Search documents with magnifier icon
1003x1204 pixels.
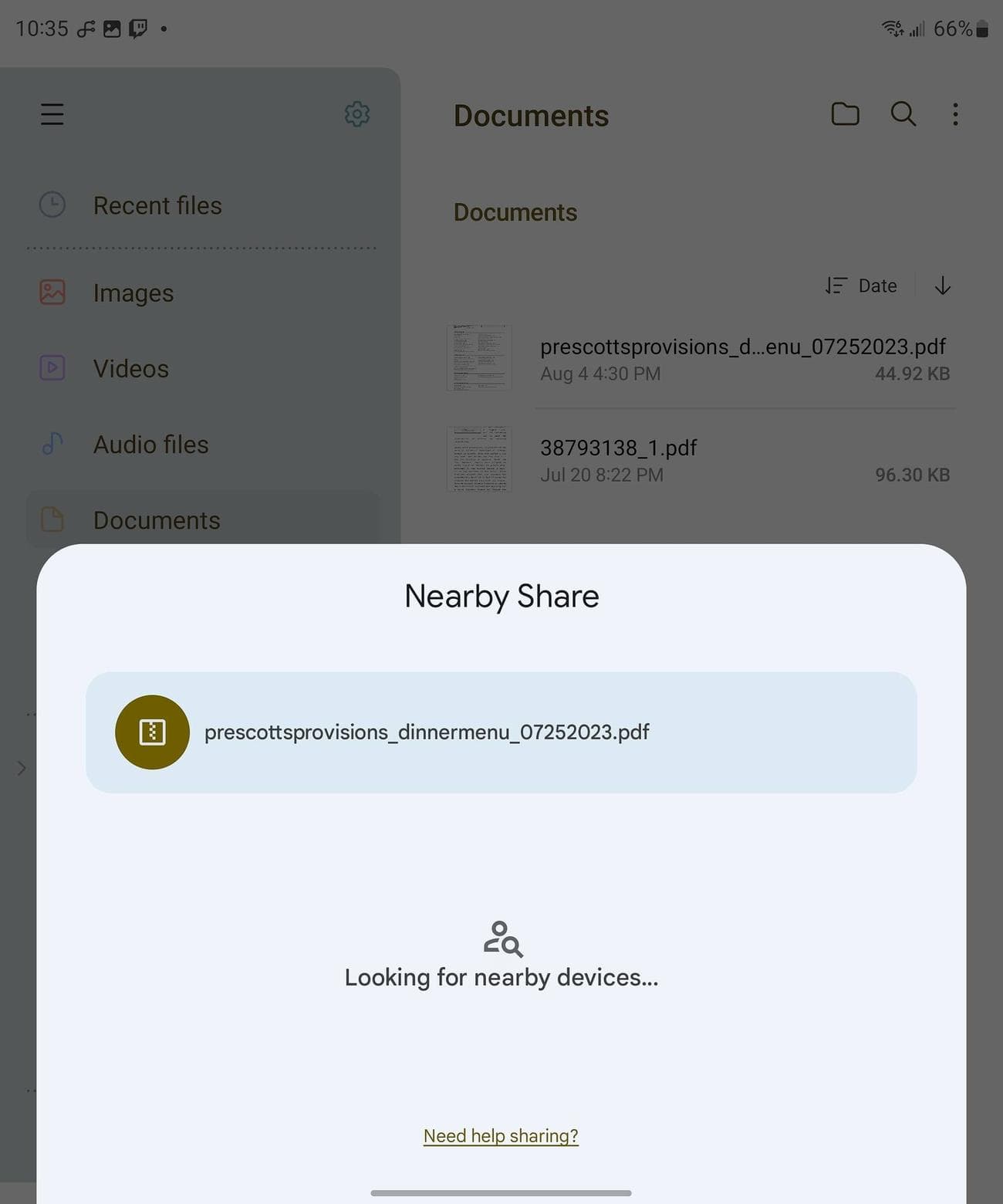pyautogui.click(x=903, y=114)
